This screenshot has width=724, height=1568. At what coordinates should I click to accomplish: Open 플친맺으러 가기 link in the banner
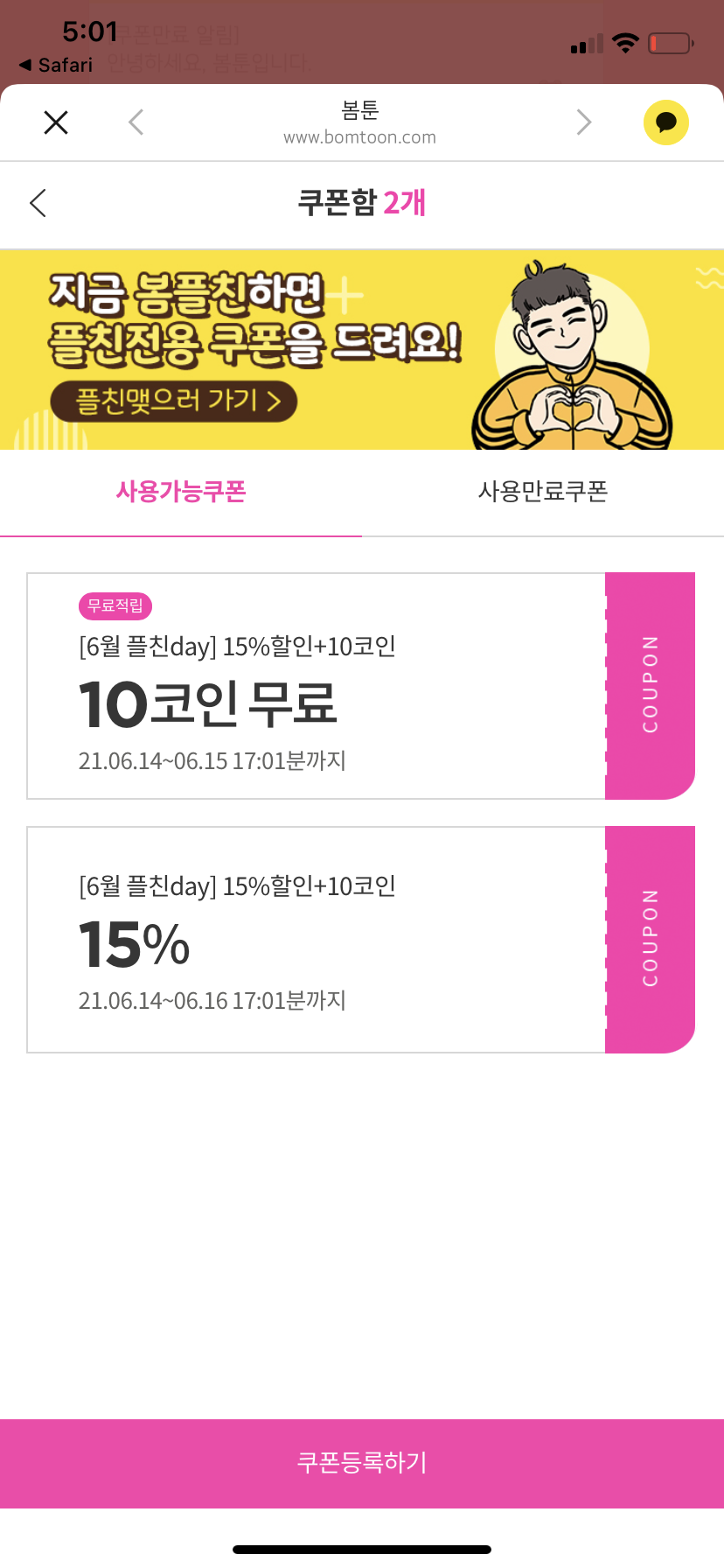point(171,402)
